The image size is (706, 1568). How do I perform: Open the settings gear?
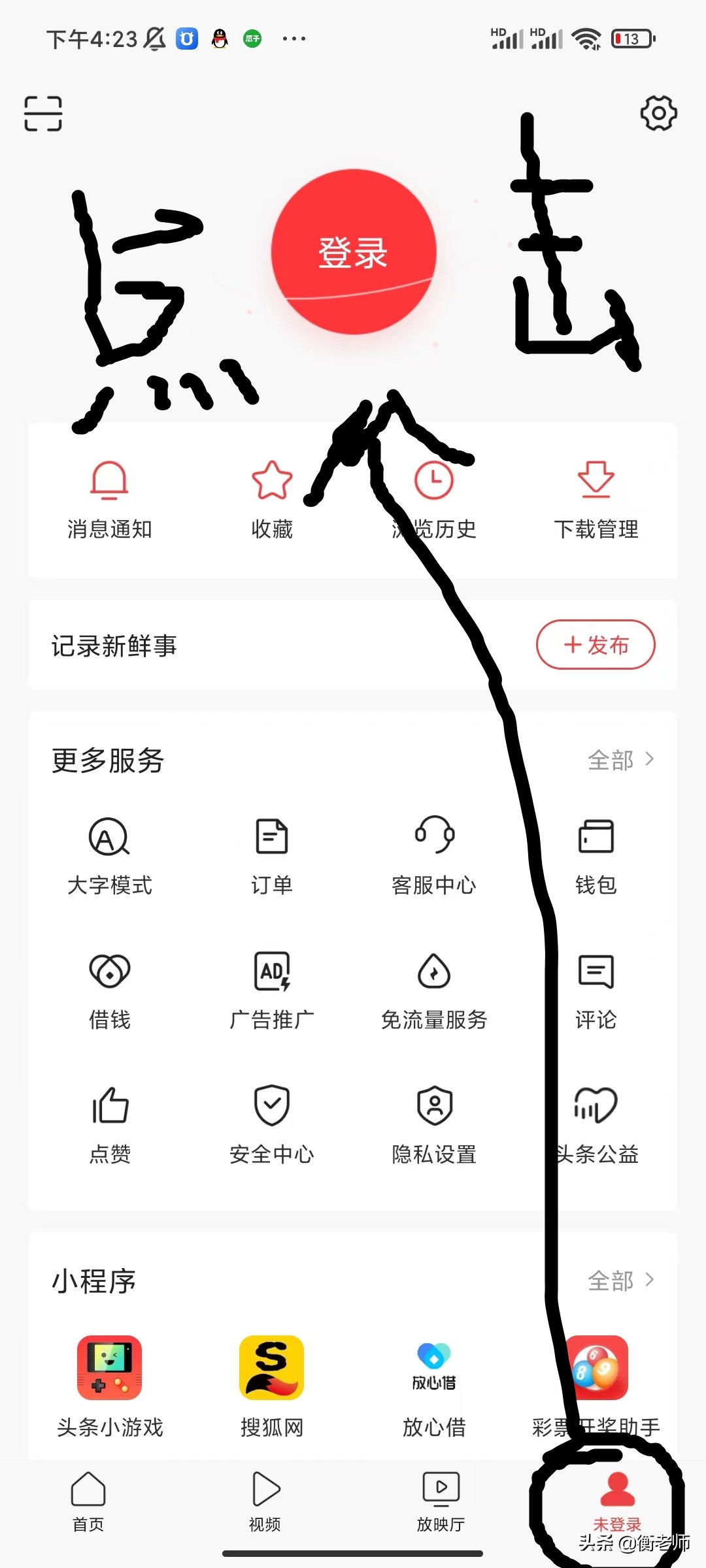pyautogui.click(x=659, y=112)
